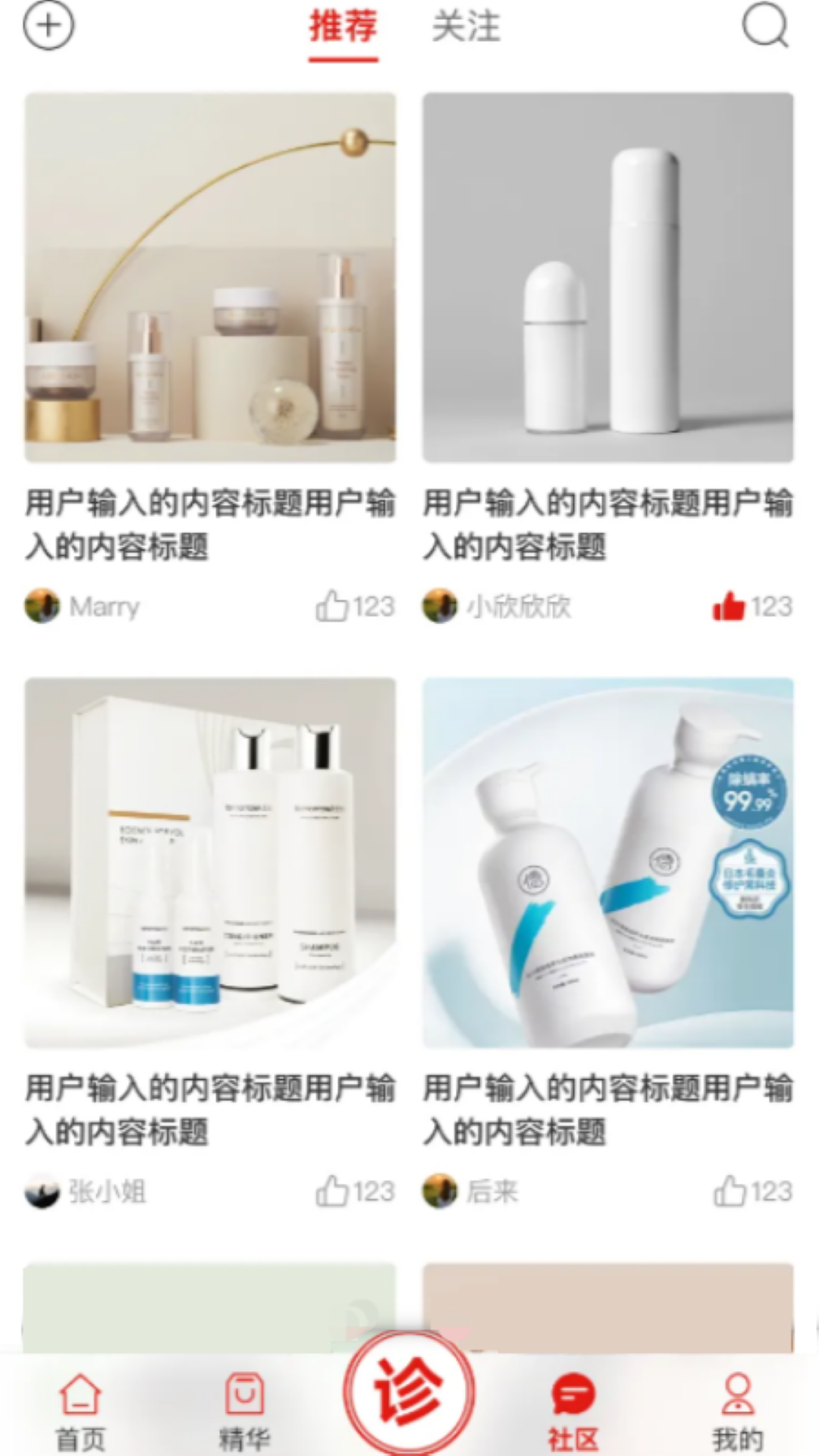Open 张小姐's hair care set post
The image size is (819, 1456).
tap(210, 863)
